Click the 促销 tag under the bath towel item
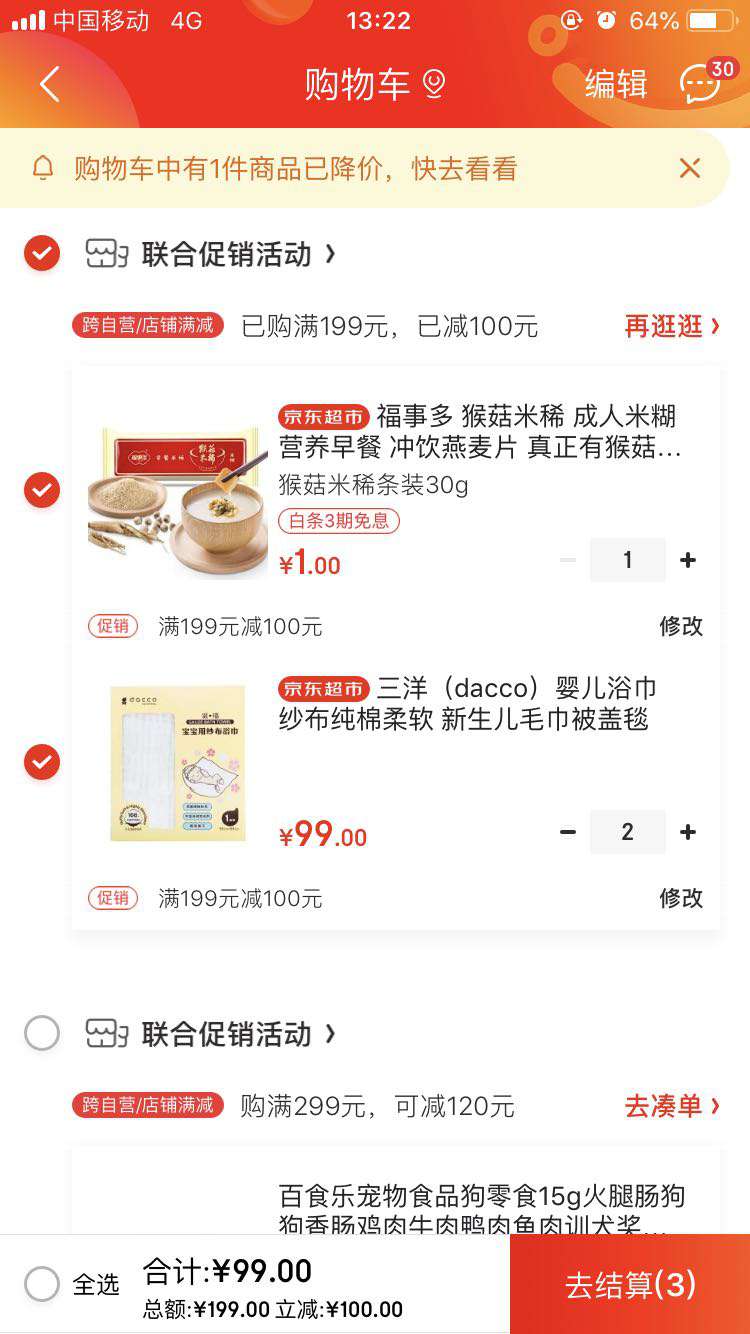The height and width of the screenshot is (1334, 750). [x=113, y=898]
